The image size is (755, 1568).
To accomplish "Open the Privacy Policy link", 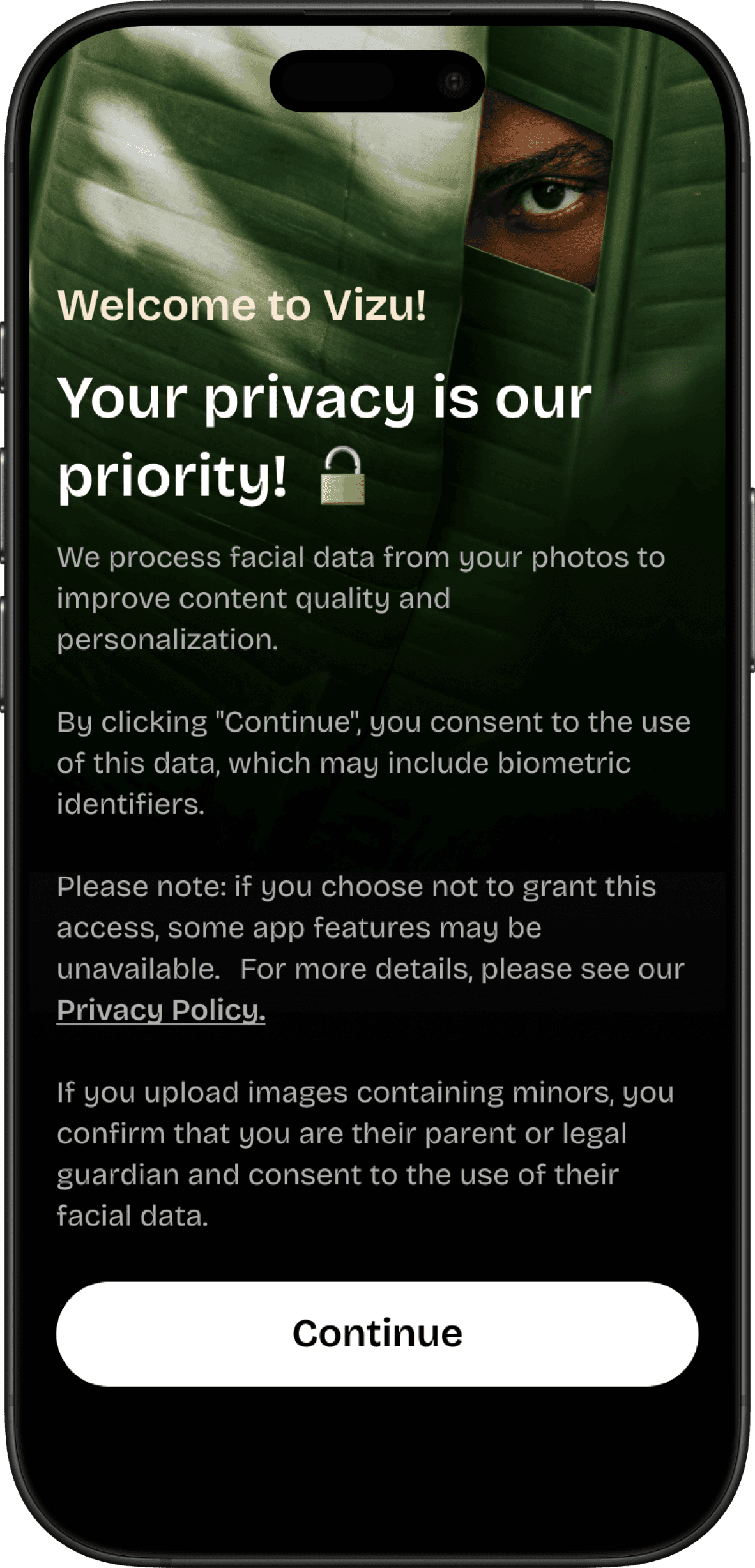I will (x=161, y=1010).
